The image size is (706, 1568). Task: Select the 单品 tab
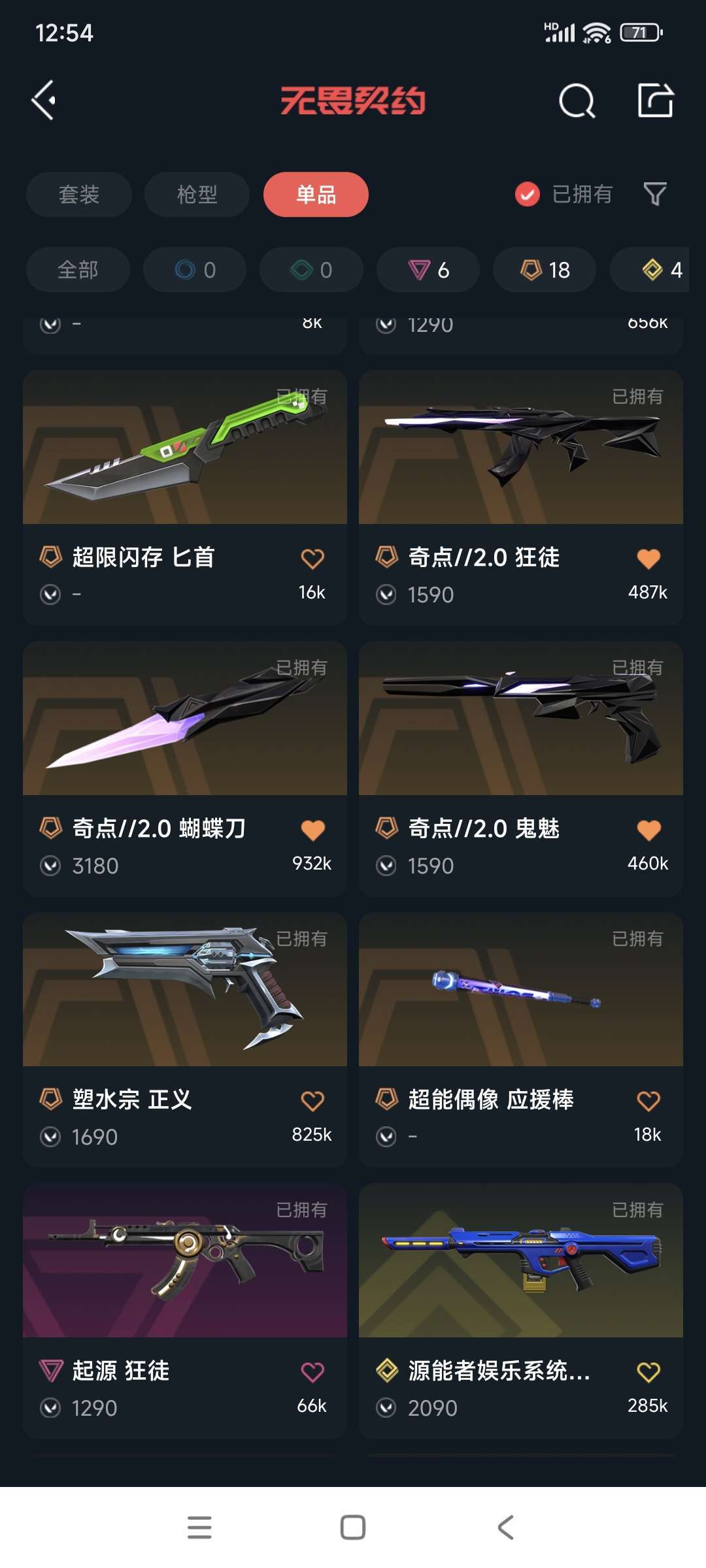pos(316,194)
